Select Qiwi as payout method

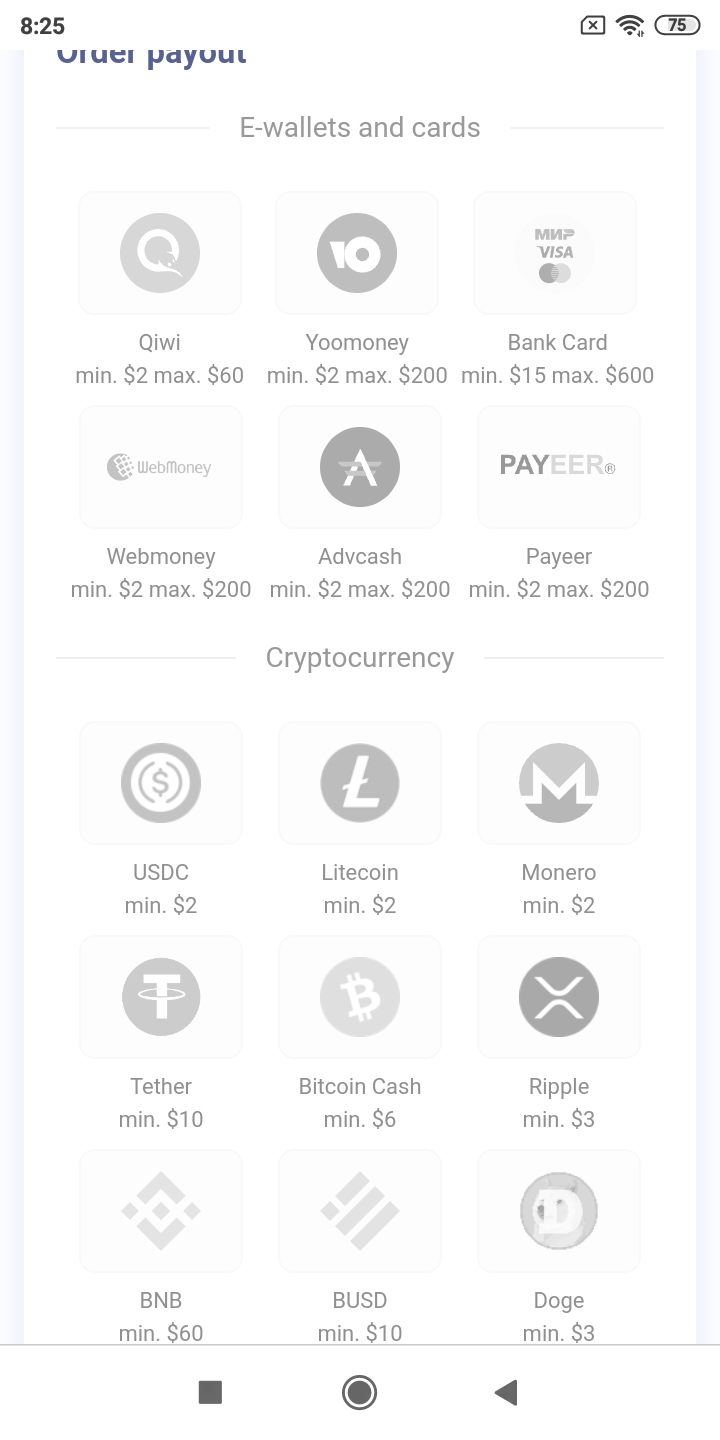click(160, 253)
